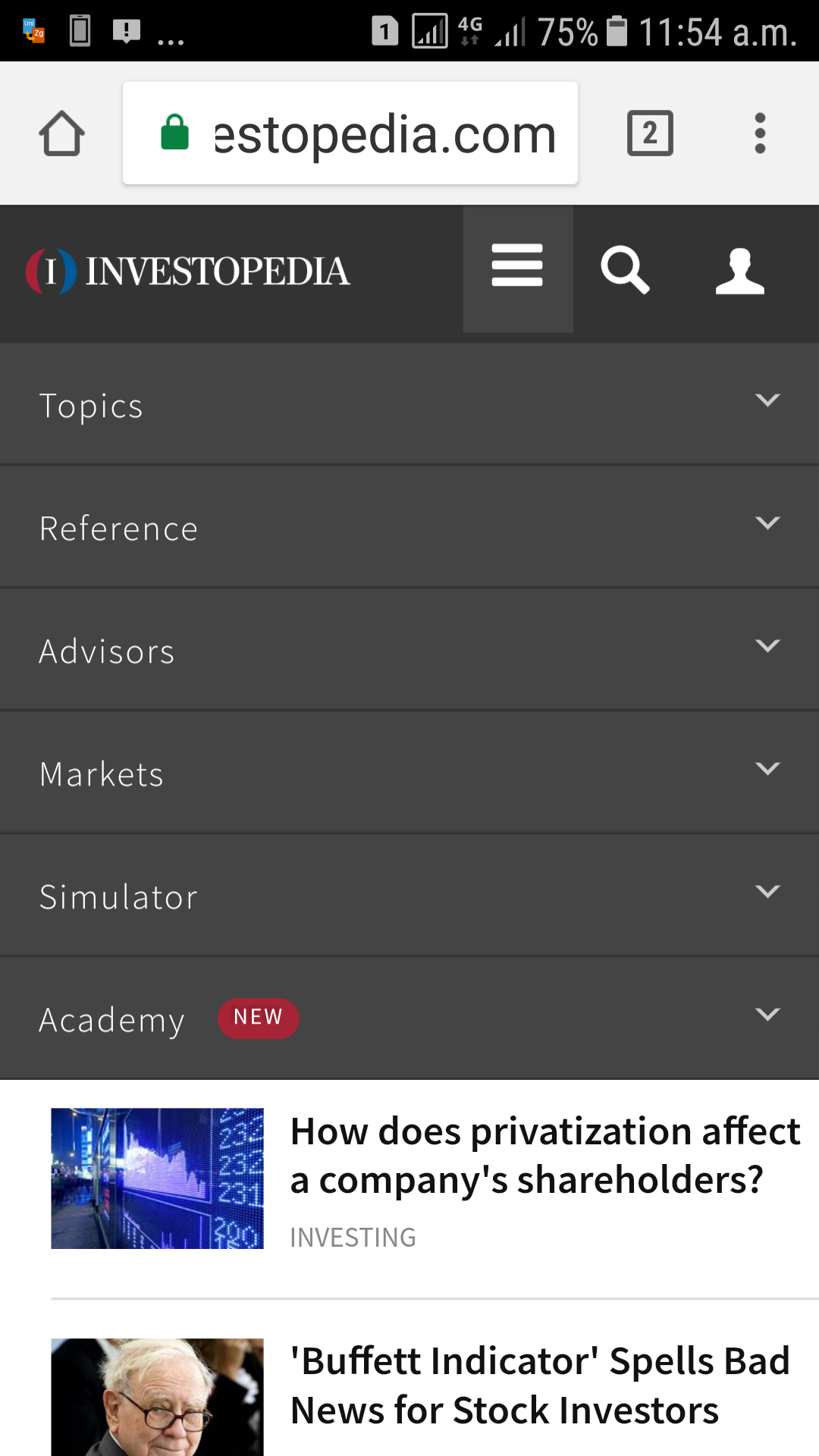Open the user account icon

point(739,271)
